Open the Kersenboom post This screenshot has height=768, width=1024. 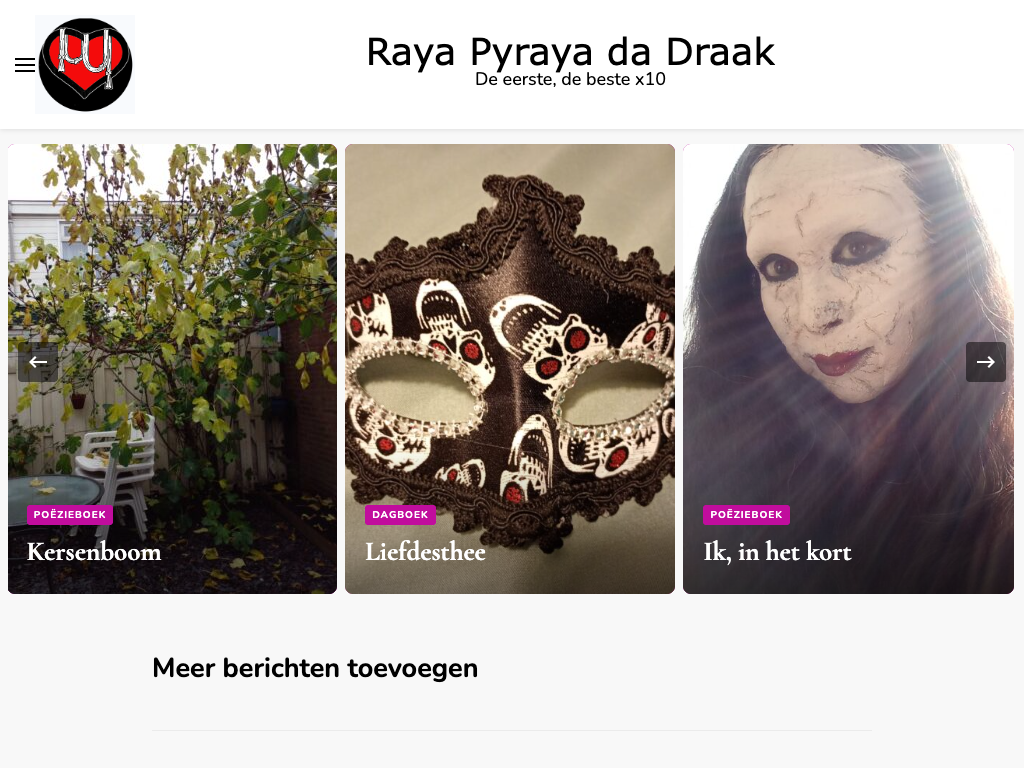pyautogui.click(x=94, y=552)
